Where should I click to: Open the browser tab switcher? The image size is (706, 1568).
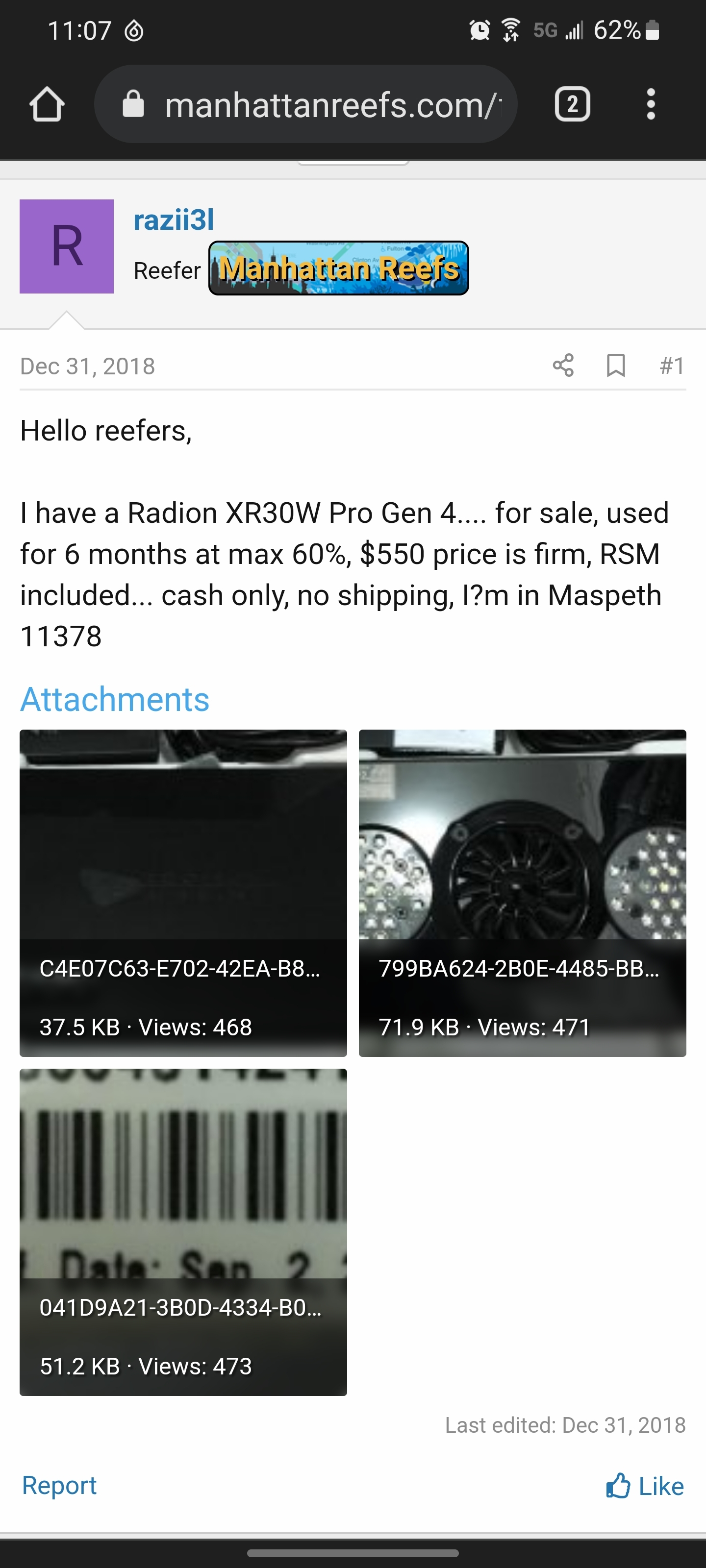click(572, 104)
